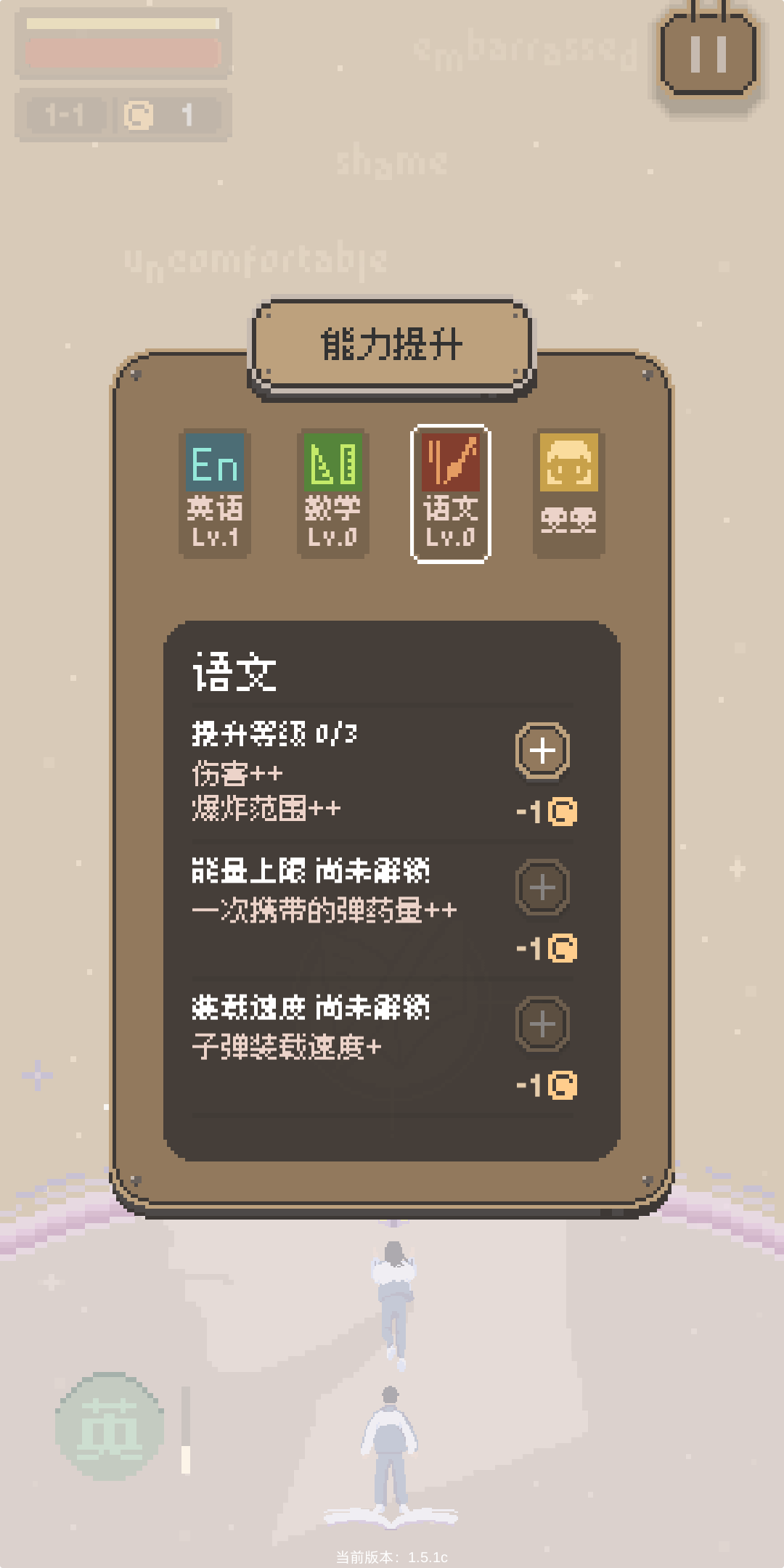
Task: Open the yellow character face tab
Action: 568,493
